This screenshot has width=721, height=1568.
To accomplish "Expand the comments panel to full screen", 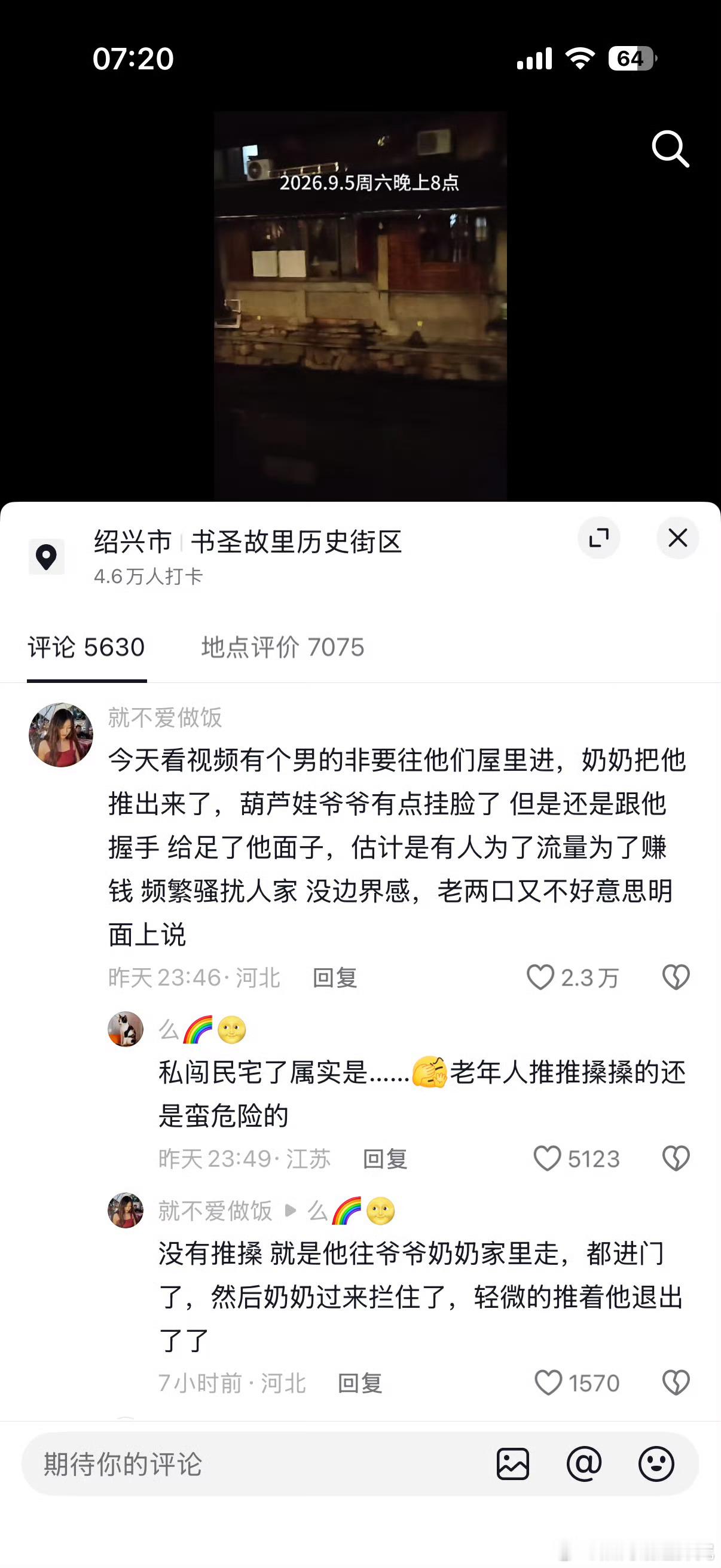I will tap(598, 538).
